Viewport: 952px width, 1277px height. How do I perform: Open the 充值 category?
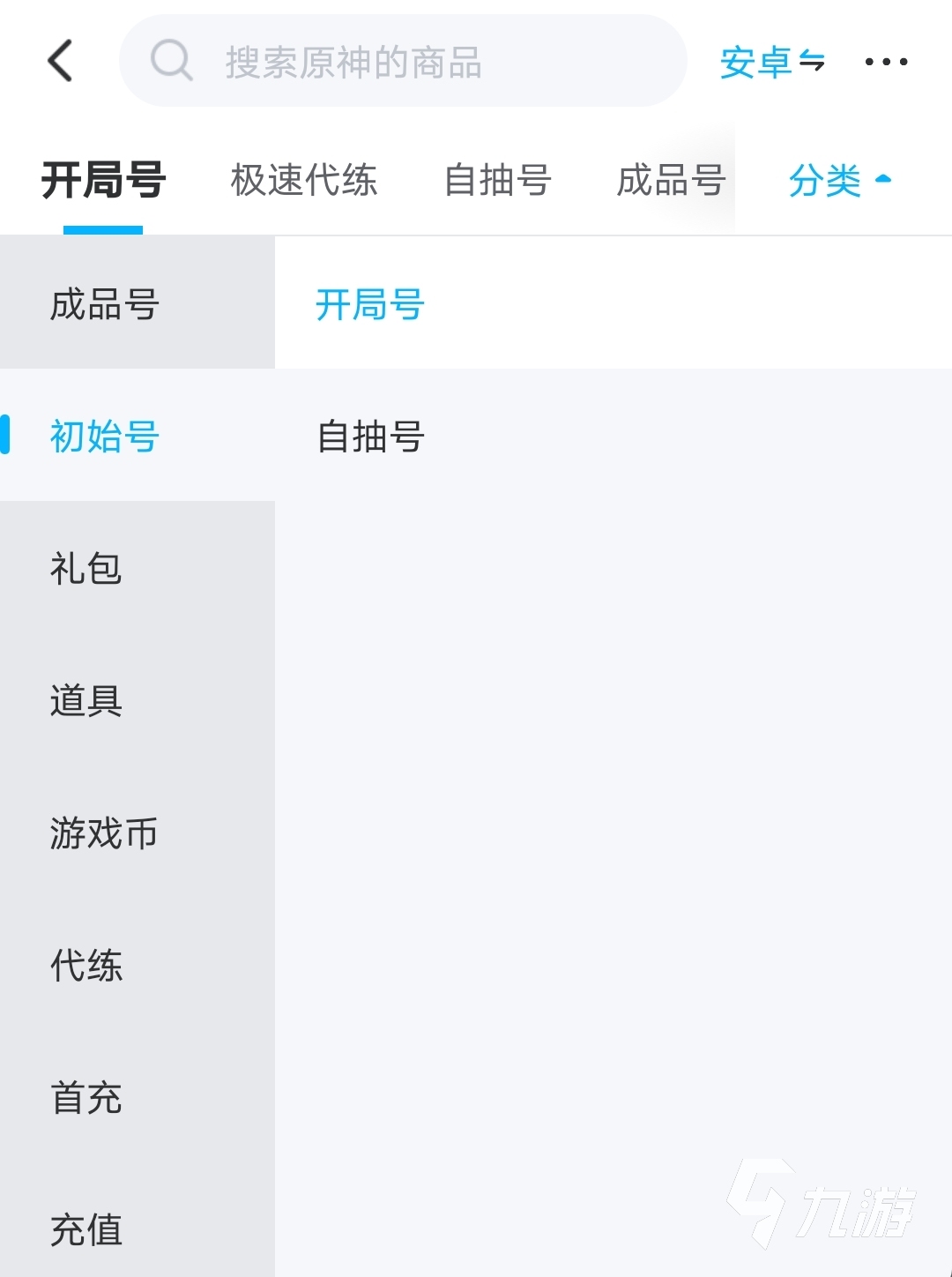[86, 1229]
